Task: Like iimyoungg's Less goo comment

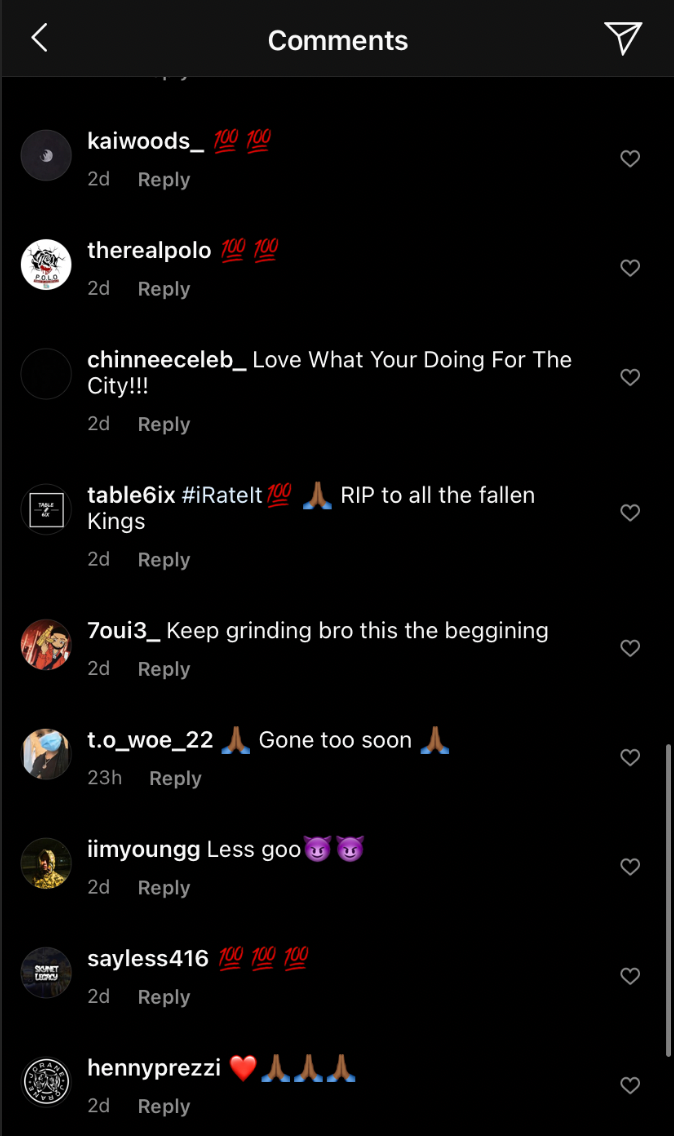Action: pos(630,866)
